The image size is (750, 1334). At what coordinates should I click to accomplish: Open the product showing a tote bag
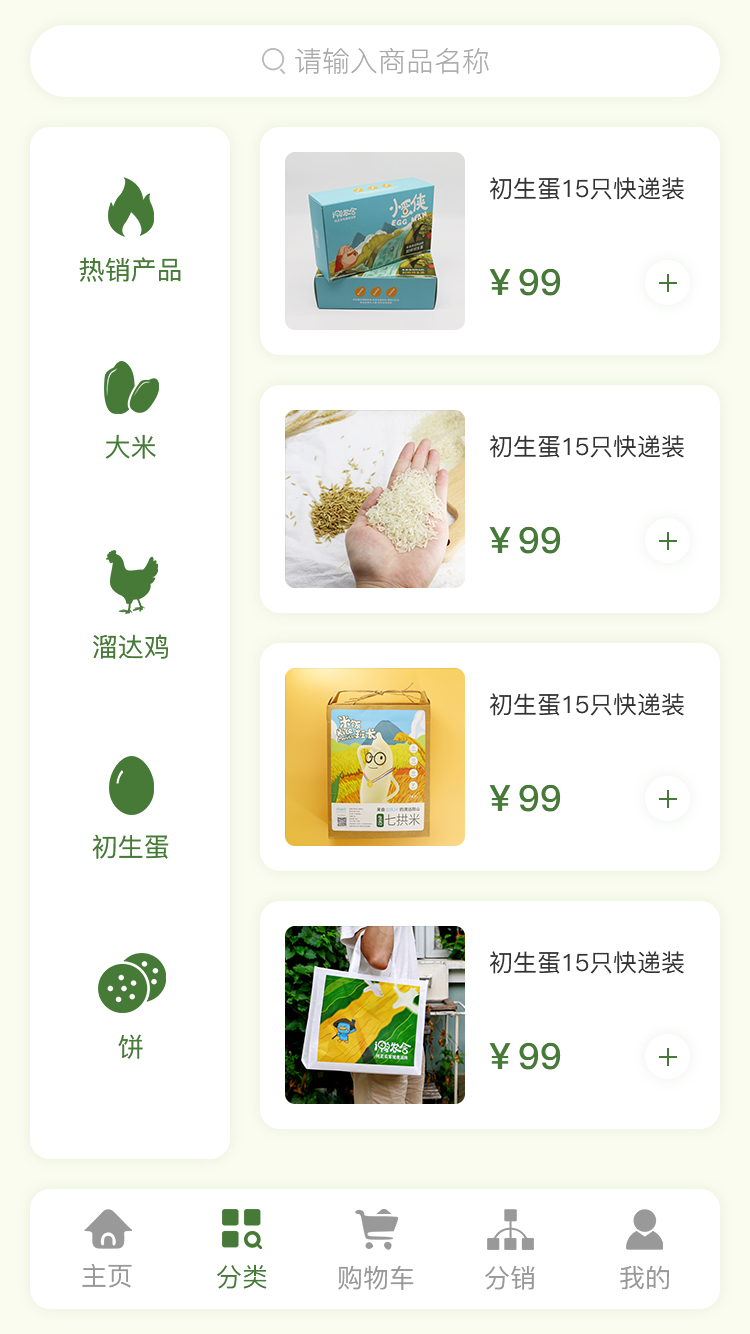[x=375, y=1015]
